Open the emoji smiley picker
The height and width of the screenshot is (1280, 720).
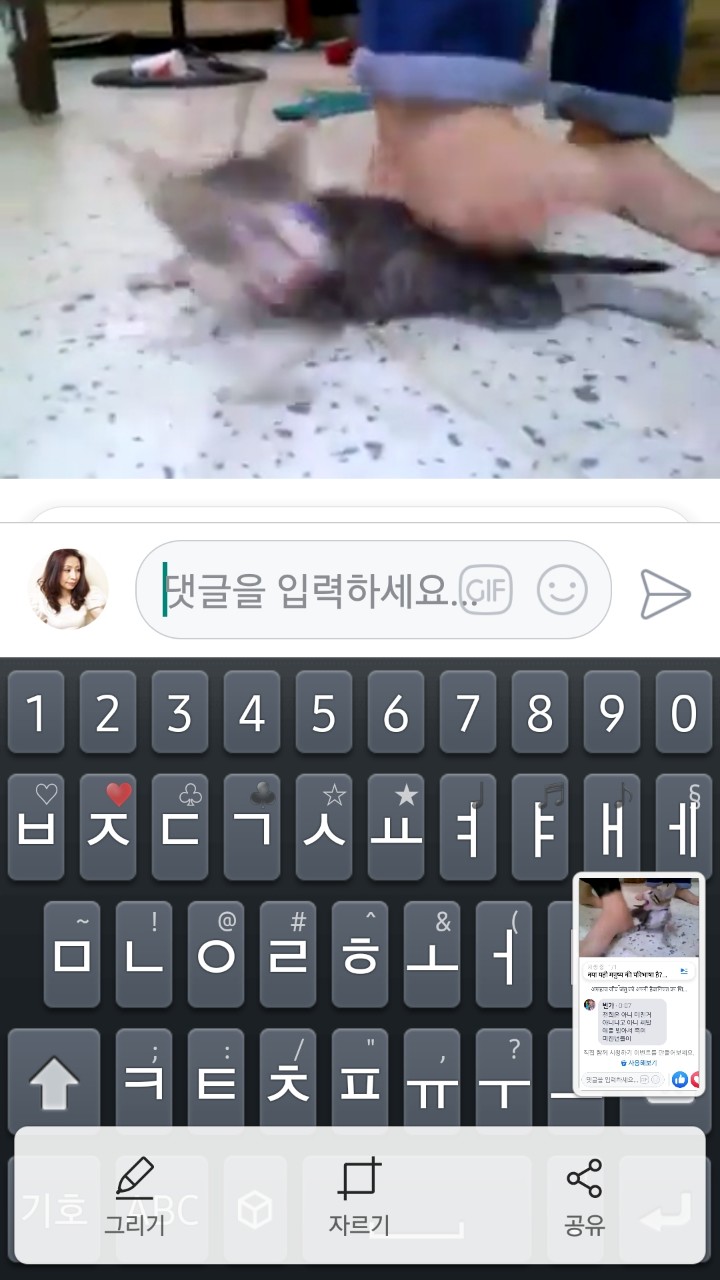(x=562, y=590)
